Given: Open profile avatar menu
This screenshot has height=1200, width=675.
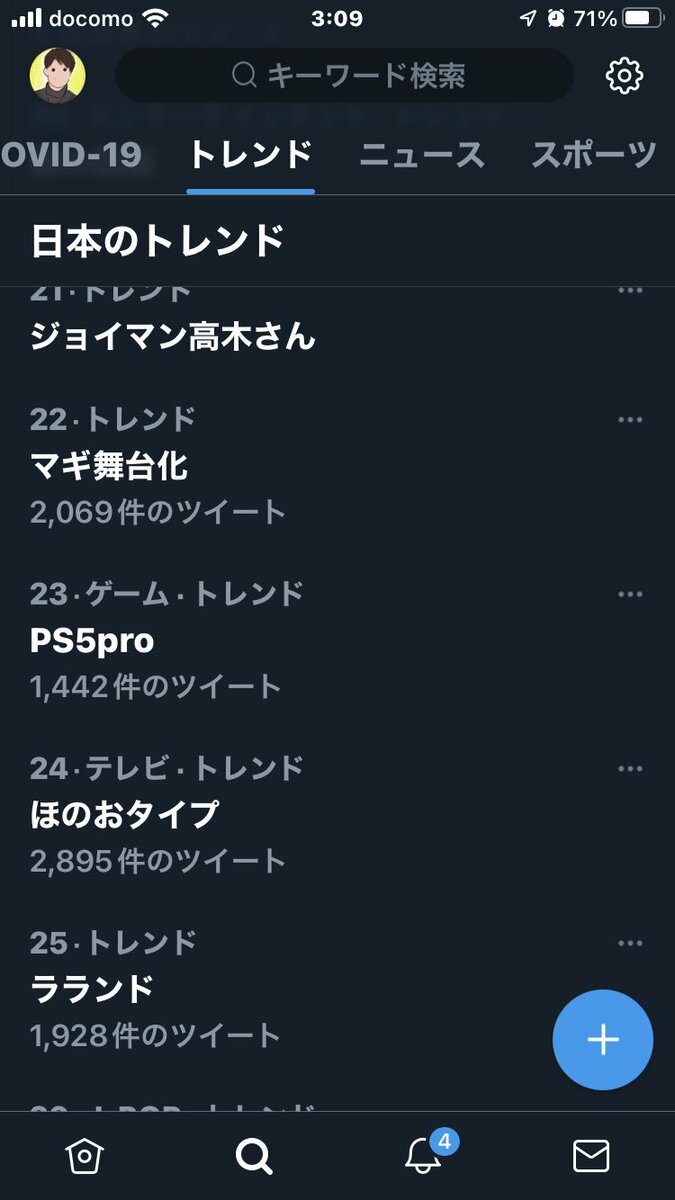Looking at the screenshot, I should [58, 76].
